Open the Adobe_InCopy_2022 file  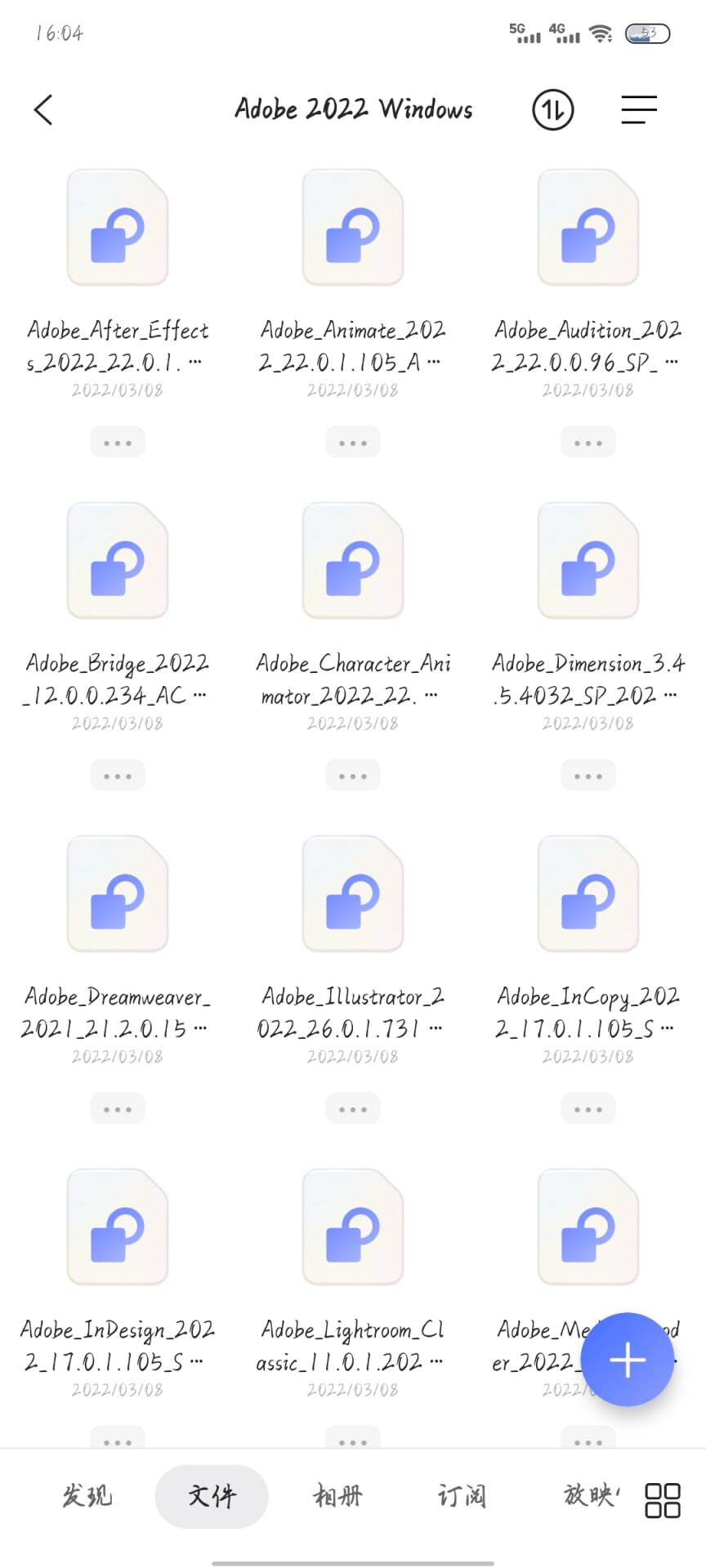point(588,894)
